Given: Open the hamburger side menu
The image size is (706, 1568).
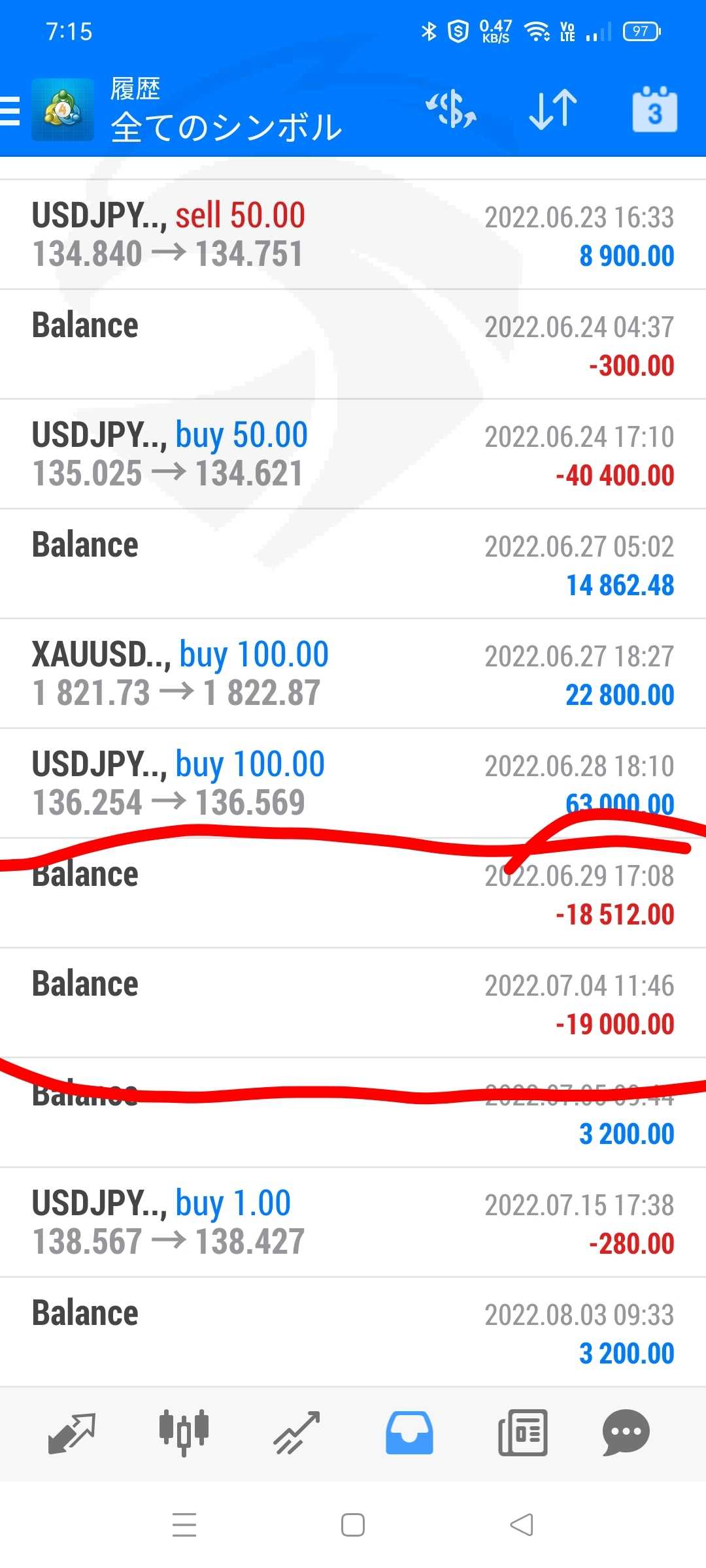Looking at the screenshot, I should (10, 110).
